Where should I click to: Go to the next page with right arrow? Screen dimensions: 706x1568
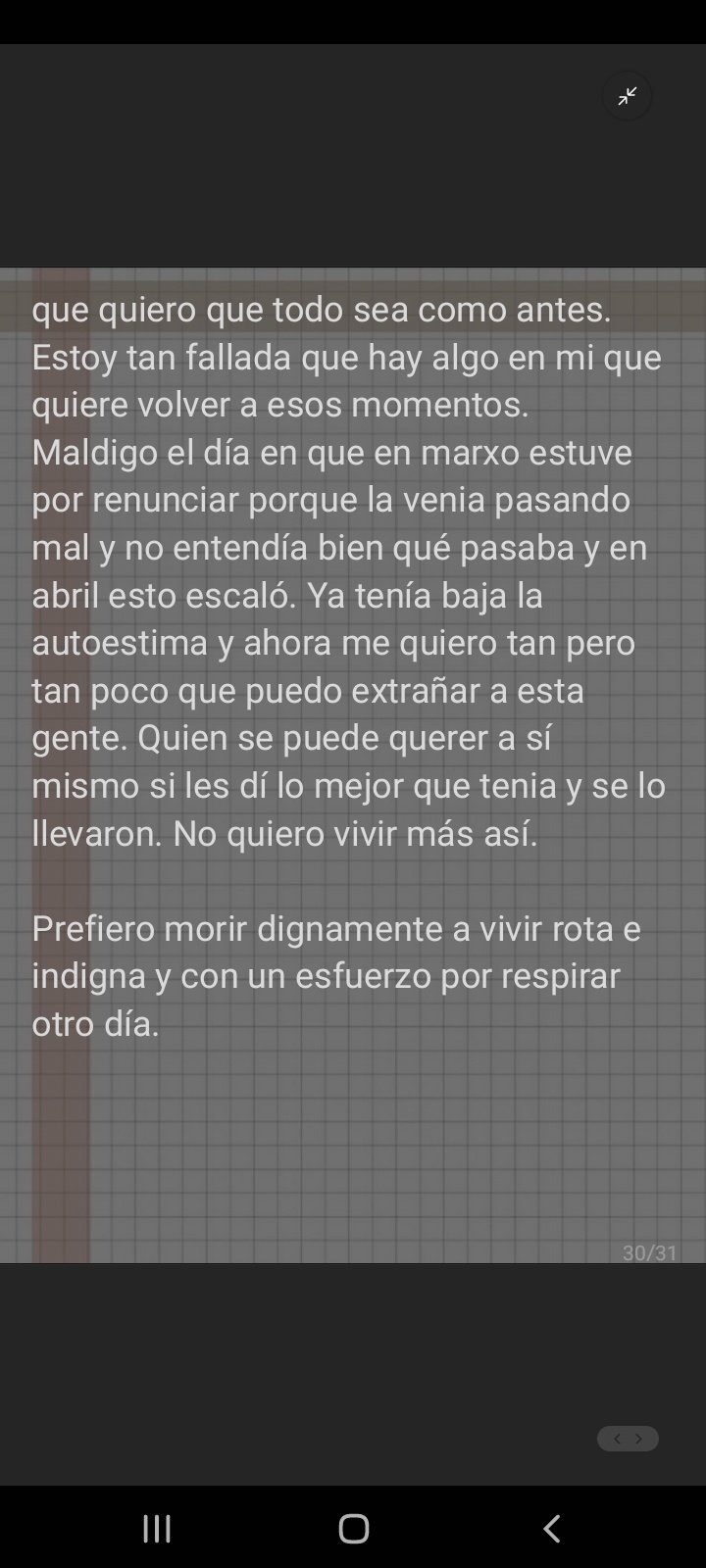click(639, 1439)
